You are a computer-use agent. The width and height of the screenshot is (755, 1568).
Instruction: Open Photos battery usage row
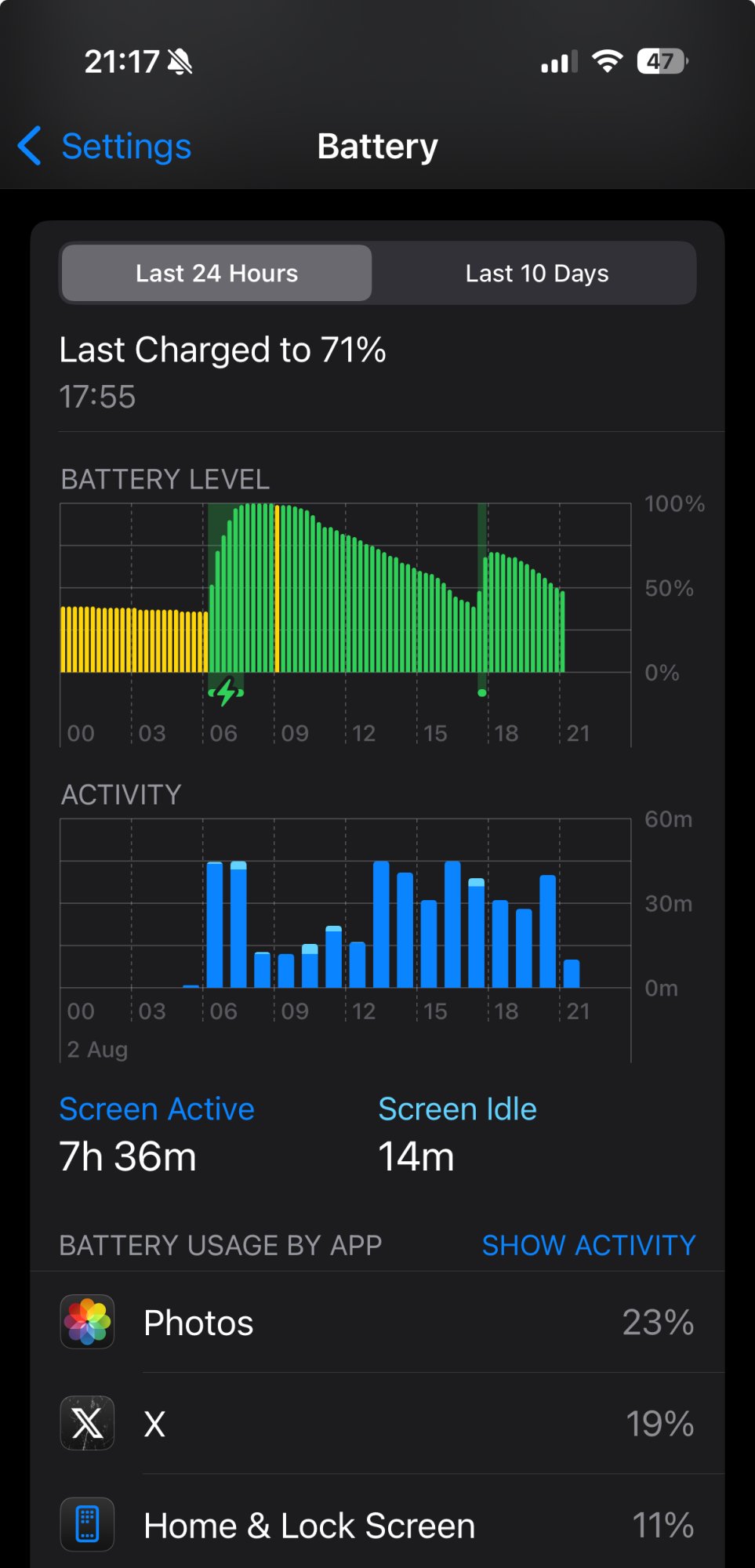(x=377, y=1322)
